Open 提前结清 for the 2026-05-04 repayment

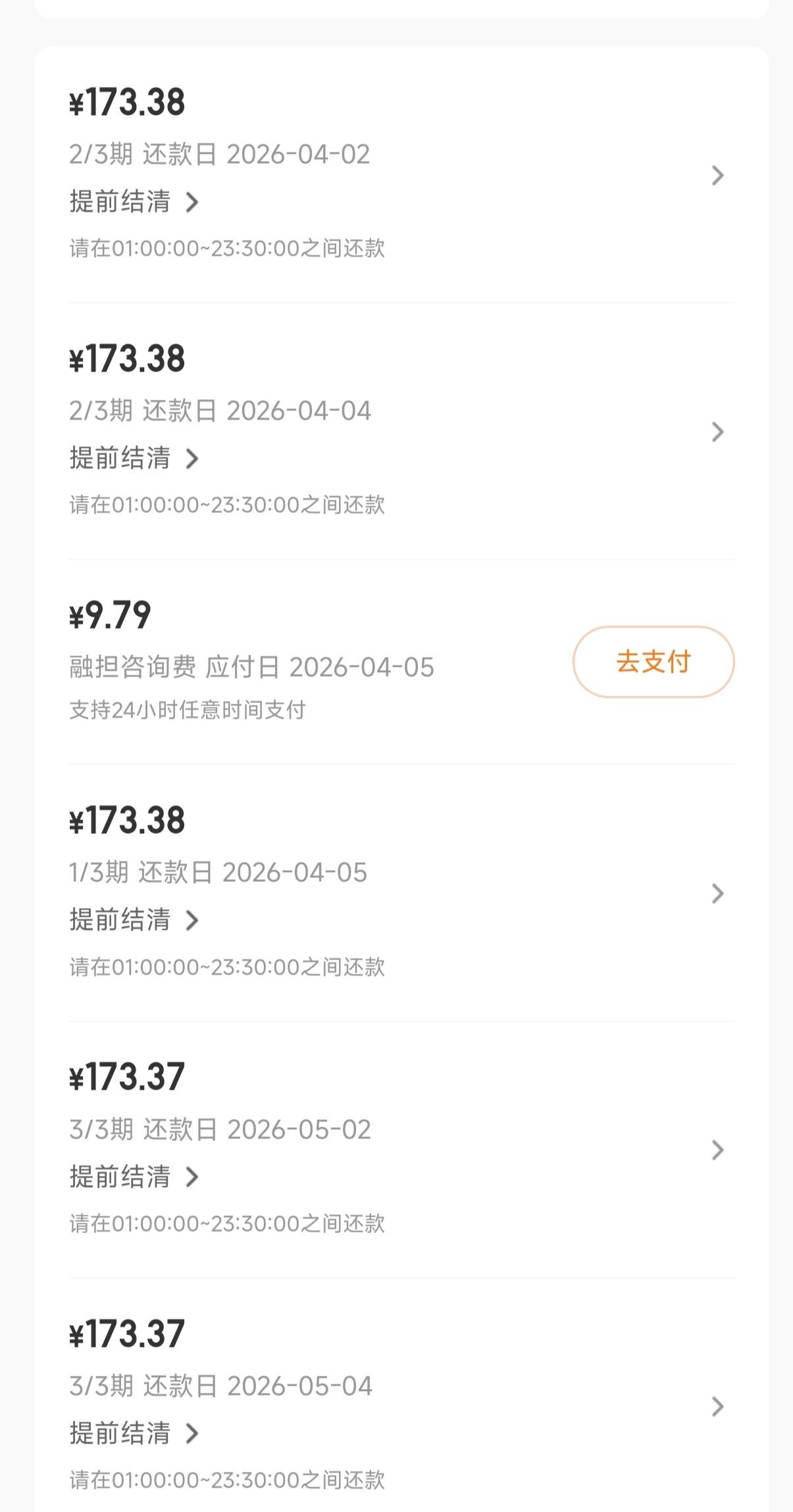(x=134, y=1432)
